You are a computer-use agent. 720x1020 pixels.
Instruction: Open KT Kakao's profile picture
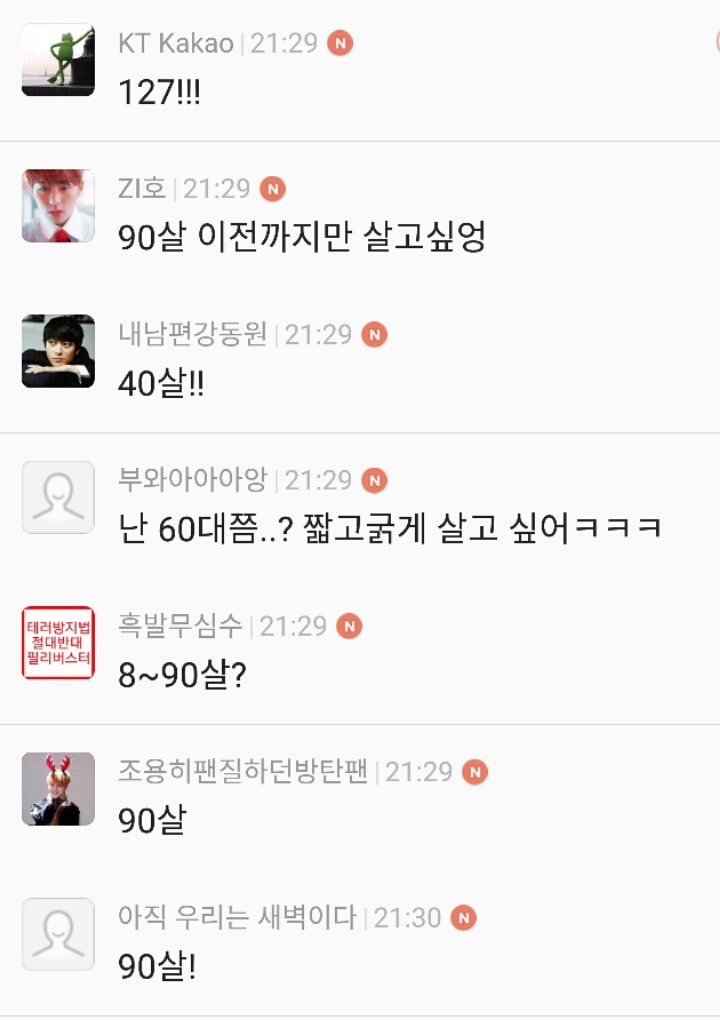pos(59,60)
